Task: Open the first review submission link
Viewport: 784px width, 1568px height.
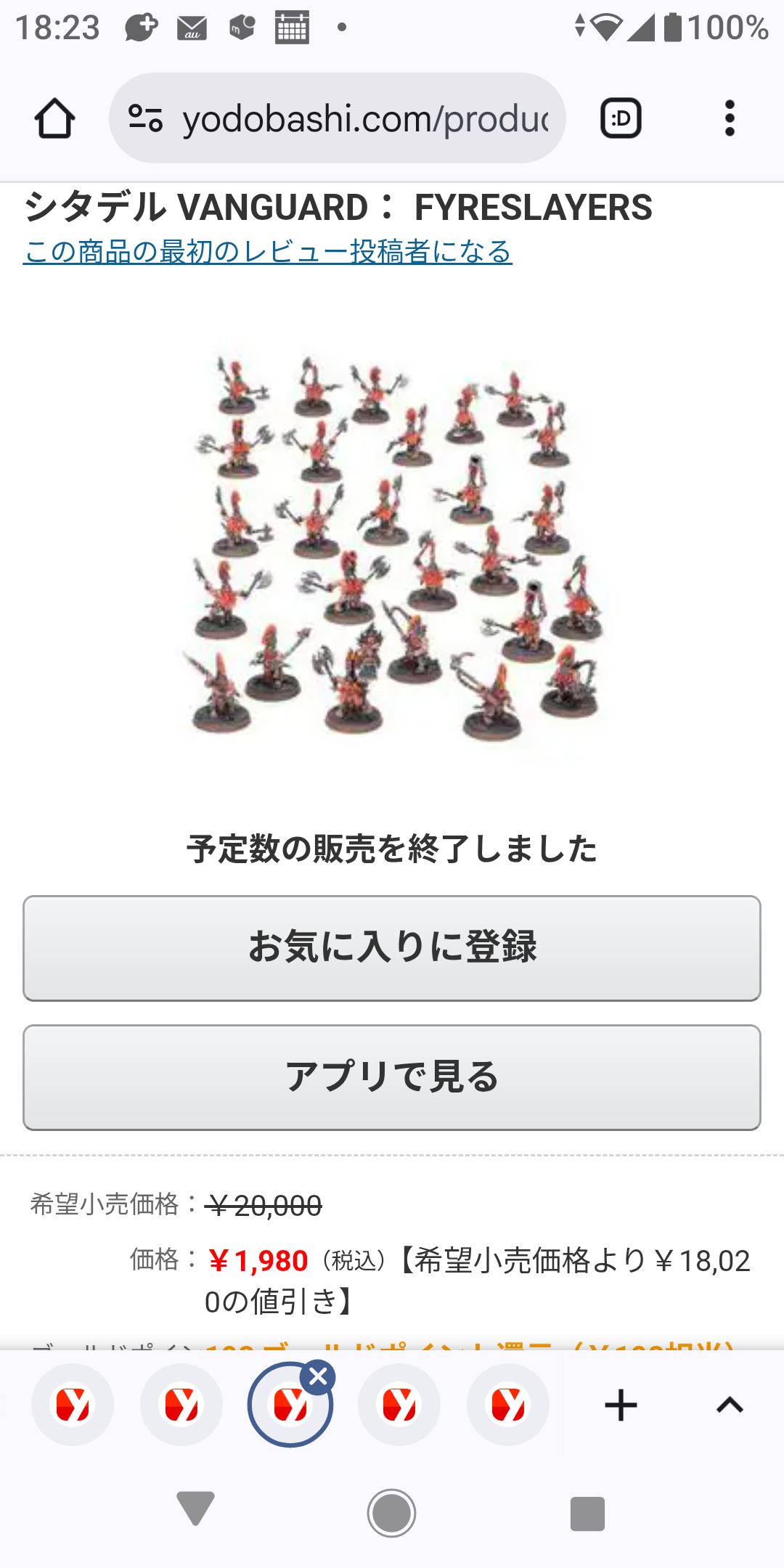Action: point(268,252)
